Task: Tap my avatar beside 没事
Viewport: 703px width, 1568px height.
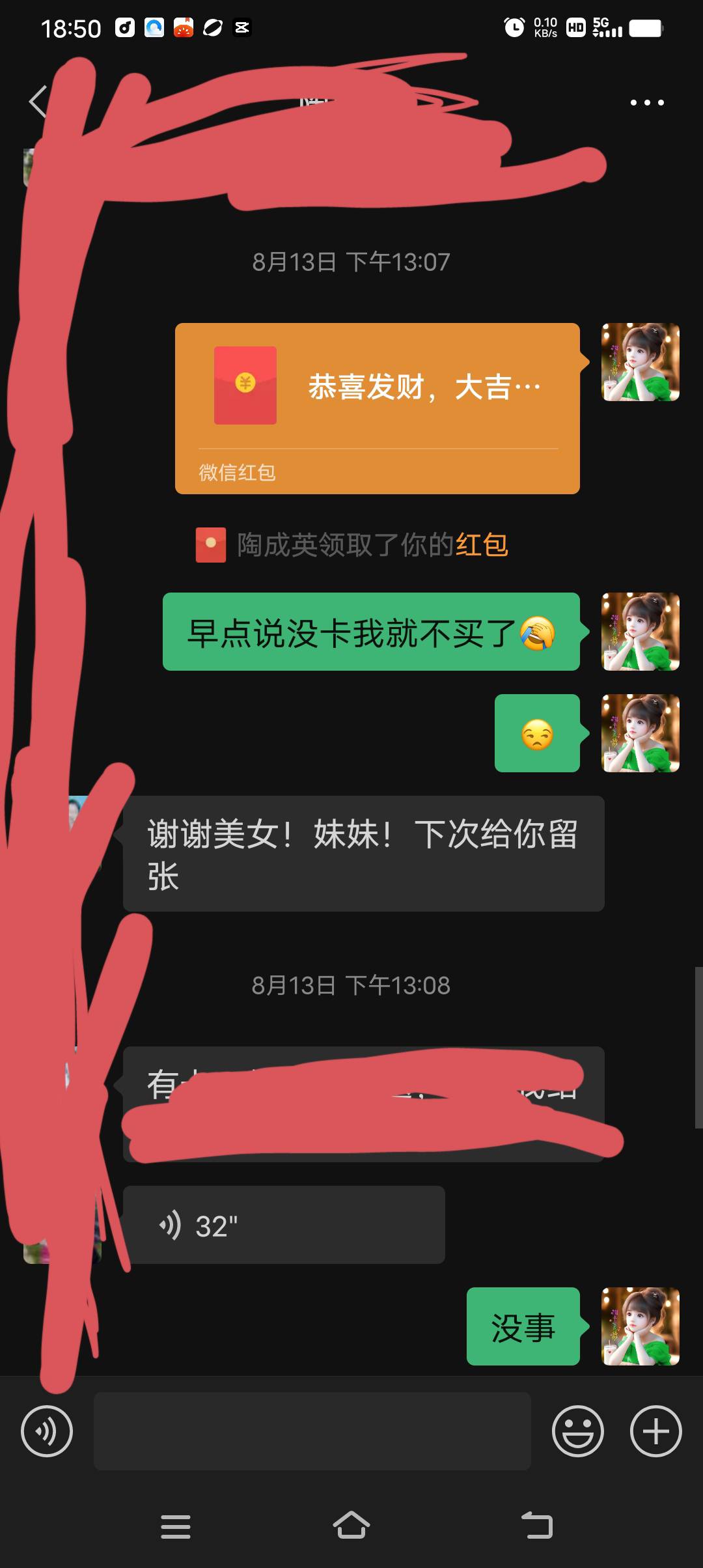Action: pos(641,1326)
